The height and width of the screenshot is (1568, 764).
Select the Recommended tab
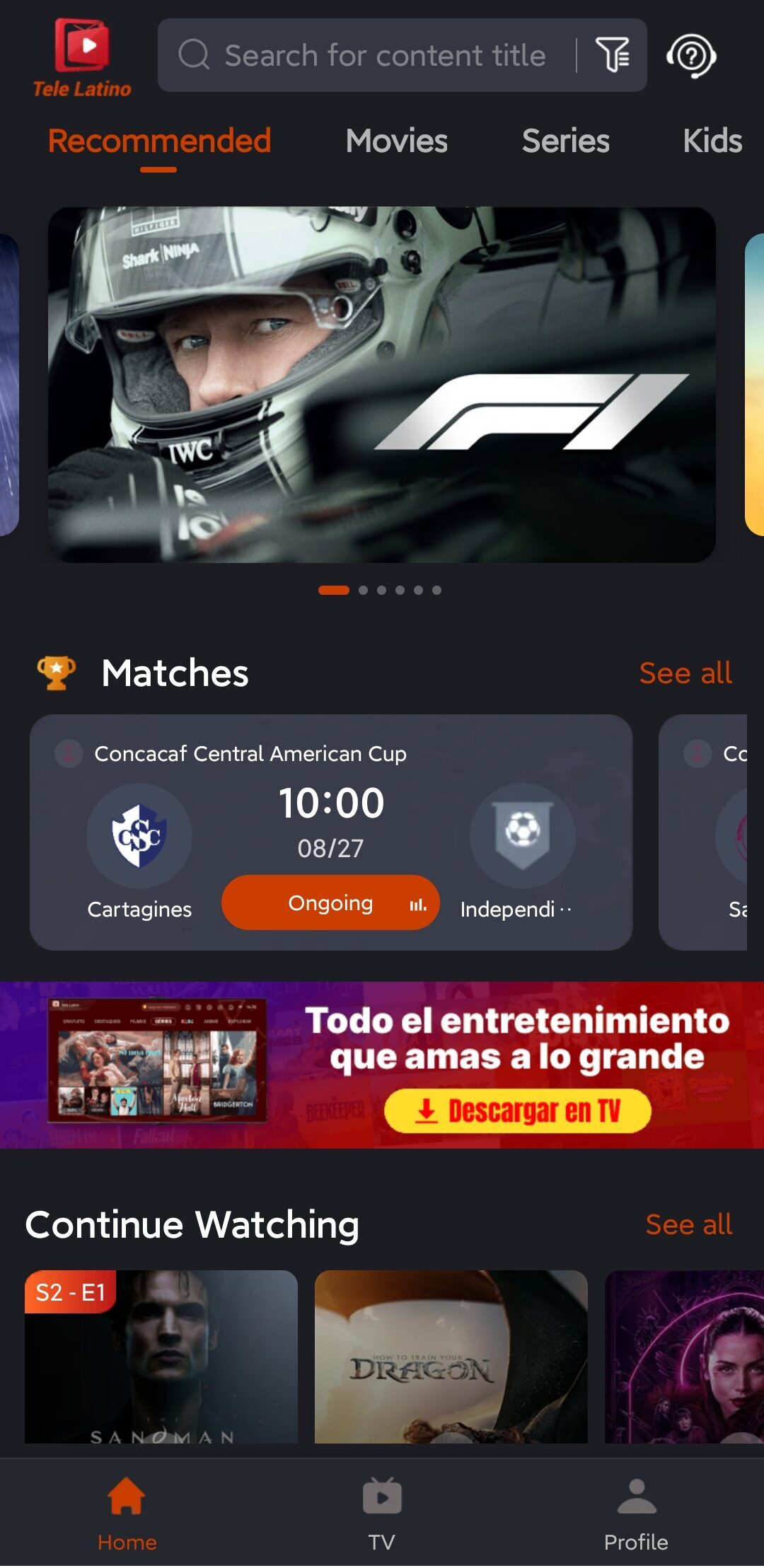159,141
